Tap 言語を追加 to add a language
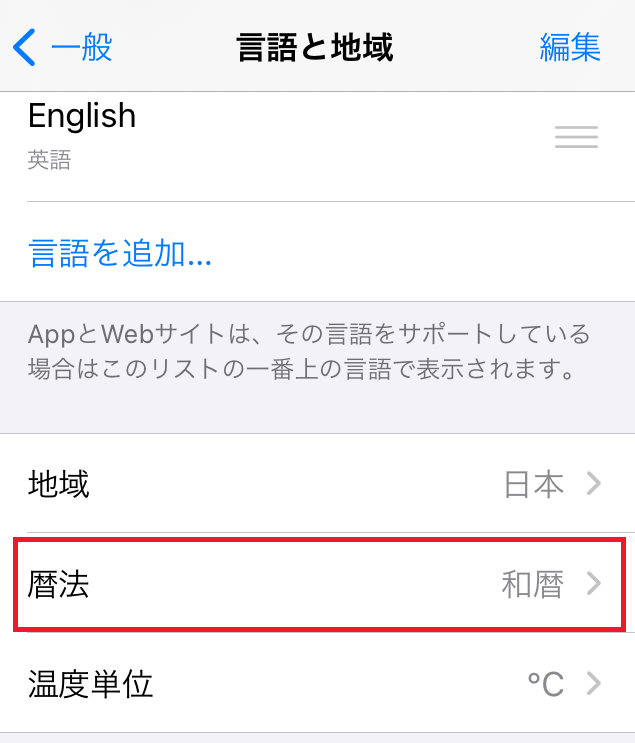Screen dimensions: 635x743 click(120, 253)
